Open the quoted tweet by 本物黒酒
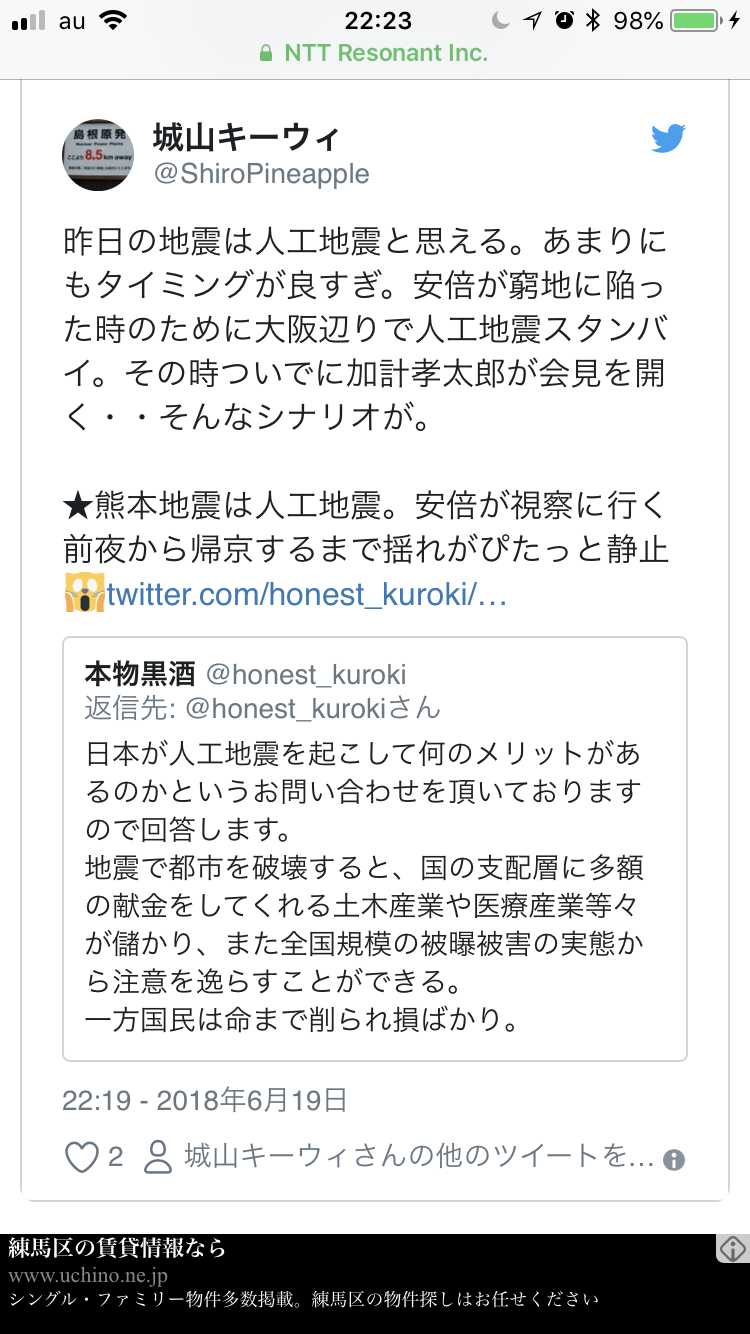Image resolution: width=750 pixels, height=1334 pixels. [x=374, y=850]
